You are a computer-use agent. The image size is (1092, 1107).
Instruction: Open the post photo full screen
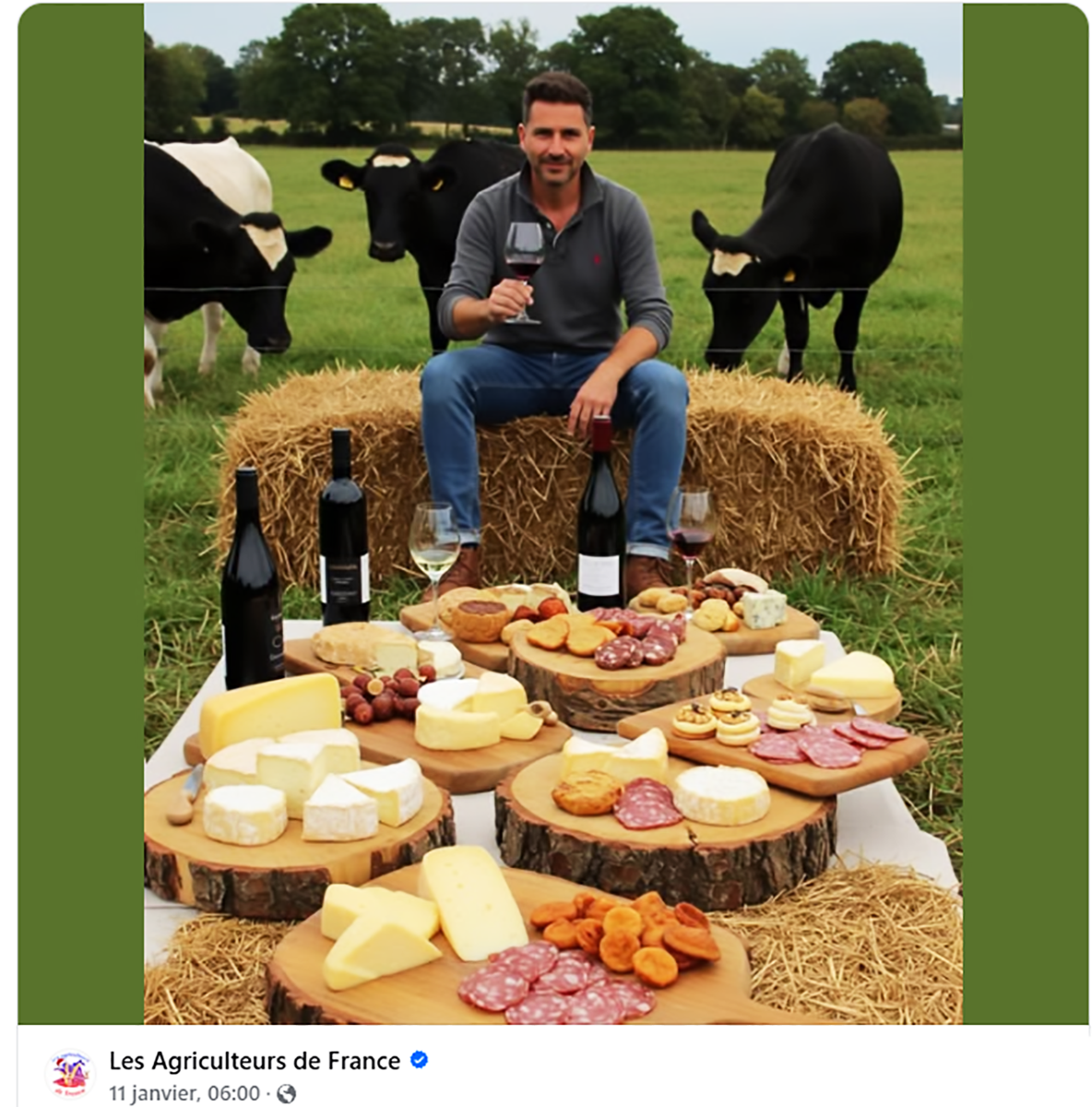[x=553, y=513]
